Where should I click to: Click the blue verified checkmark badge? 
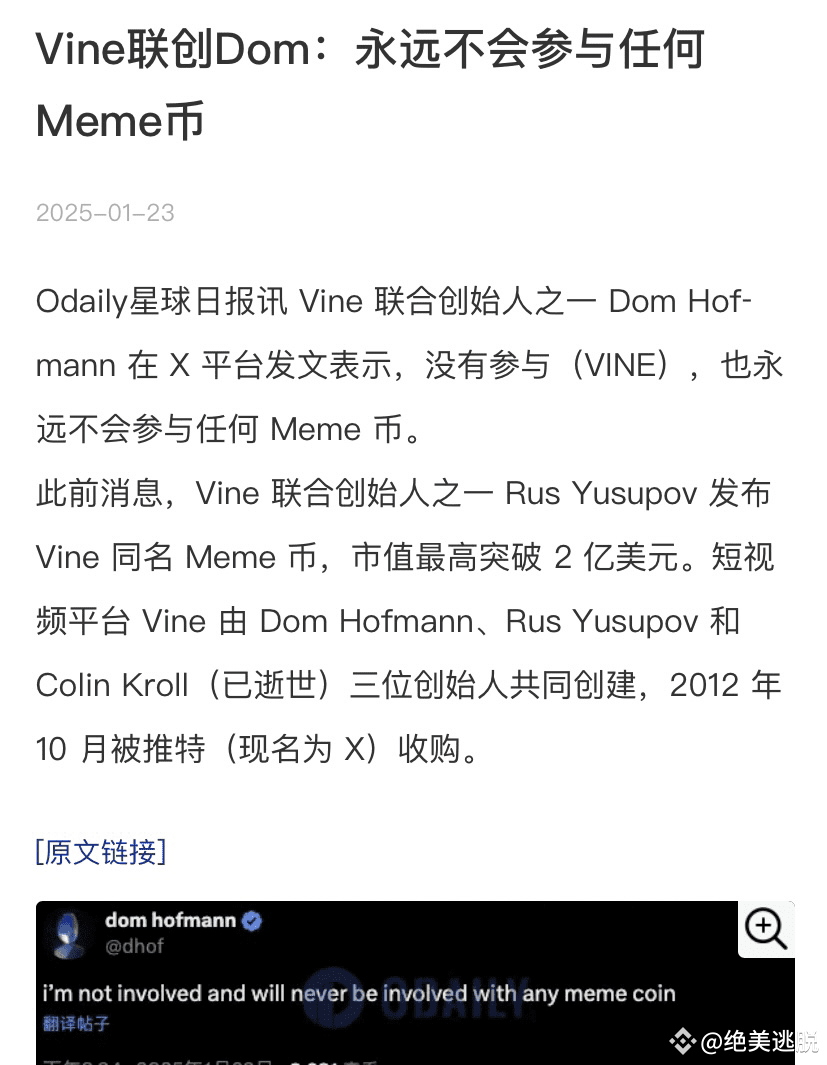pos(252,922)
